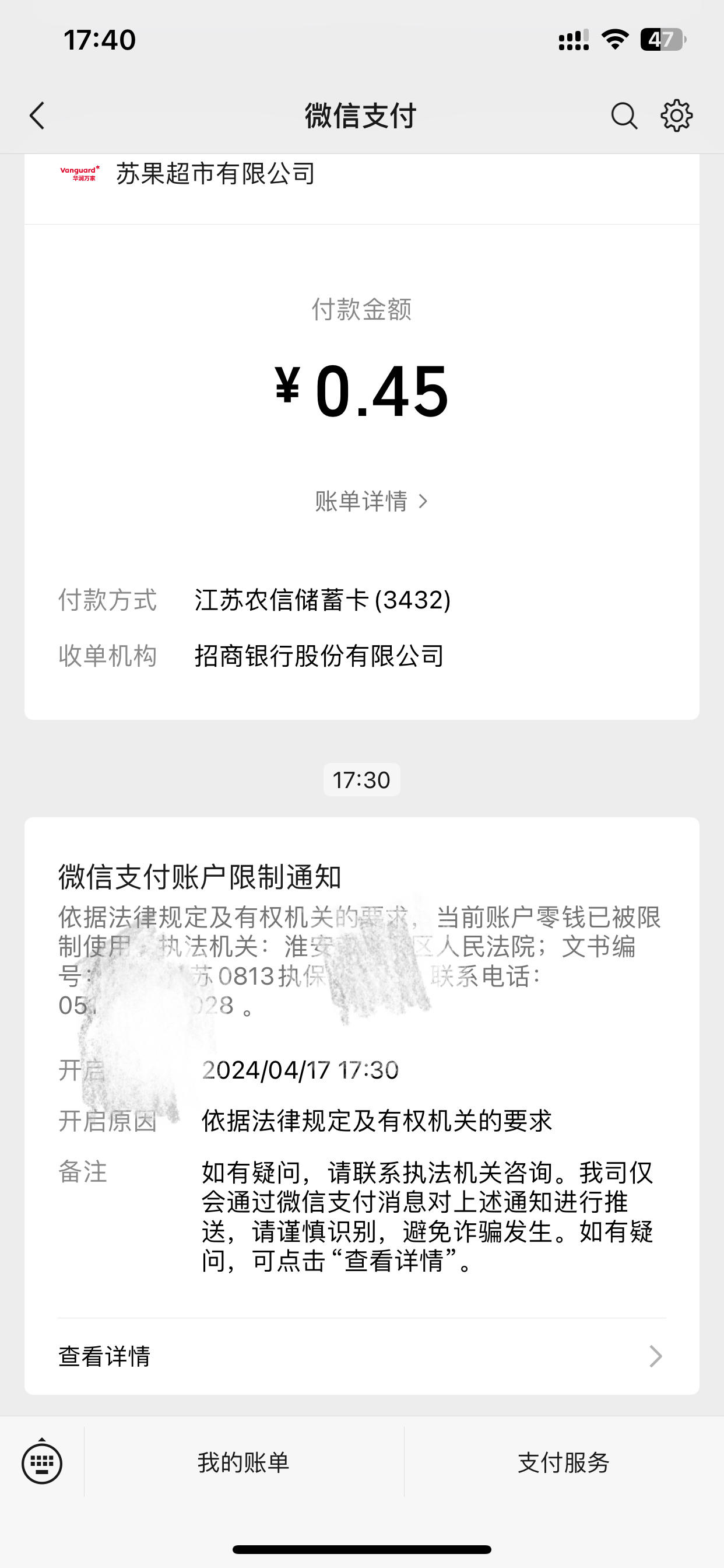The height and width of the screenshot is (1568, 724).
Task: Open the 账单详情 link
Action: (x=362, y=501)
